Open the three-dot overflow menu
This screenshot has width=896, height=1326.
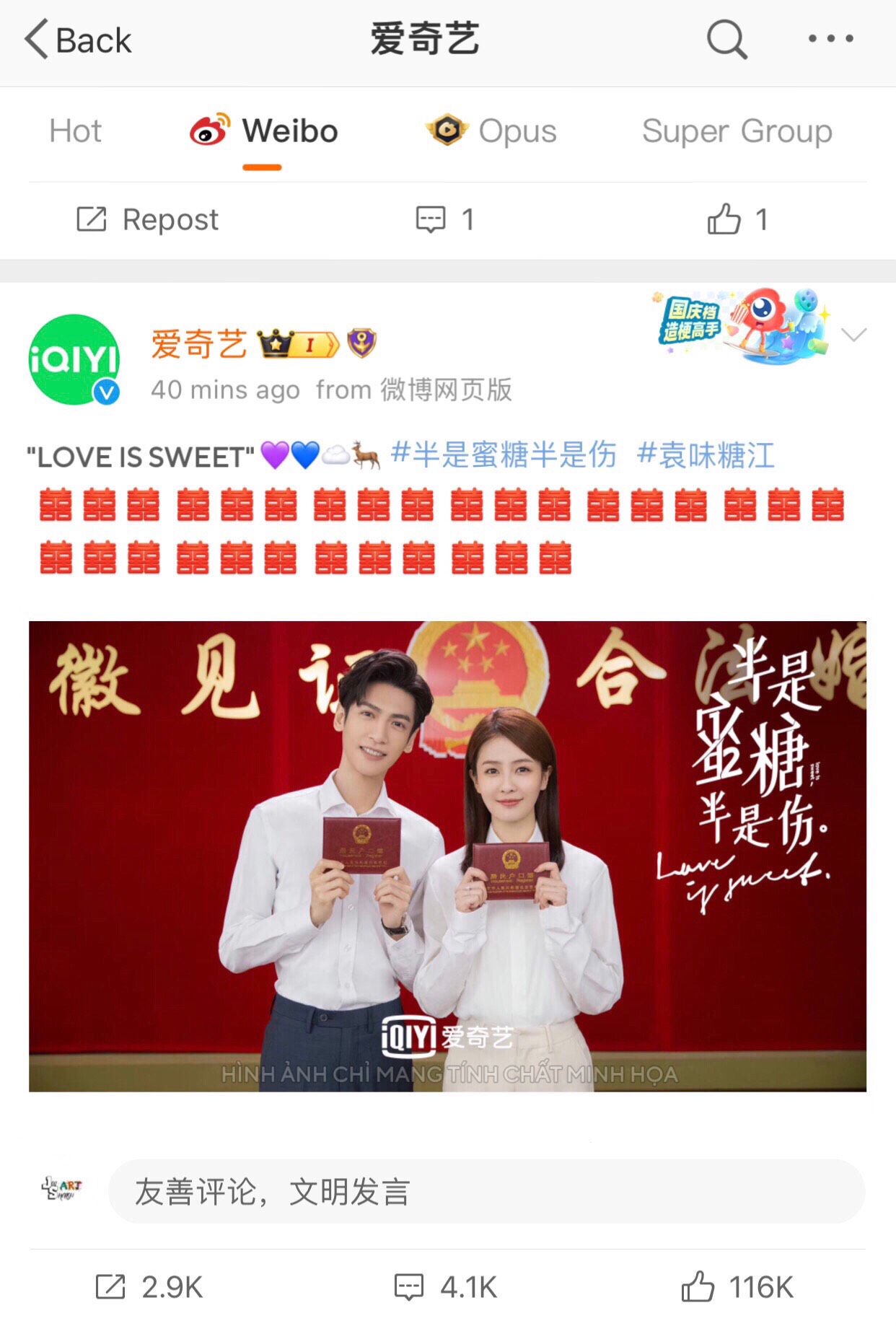coord(830,39)
